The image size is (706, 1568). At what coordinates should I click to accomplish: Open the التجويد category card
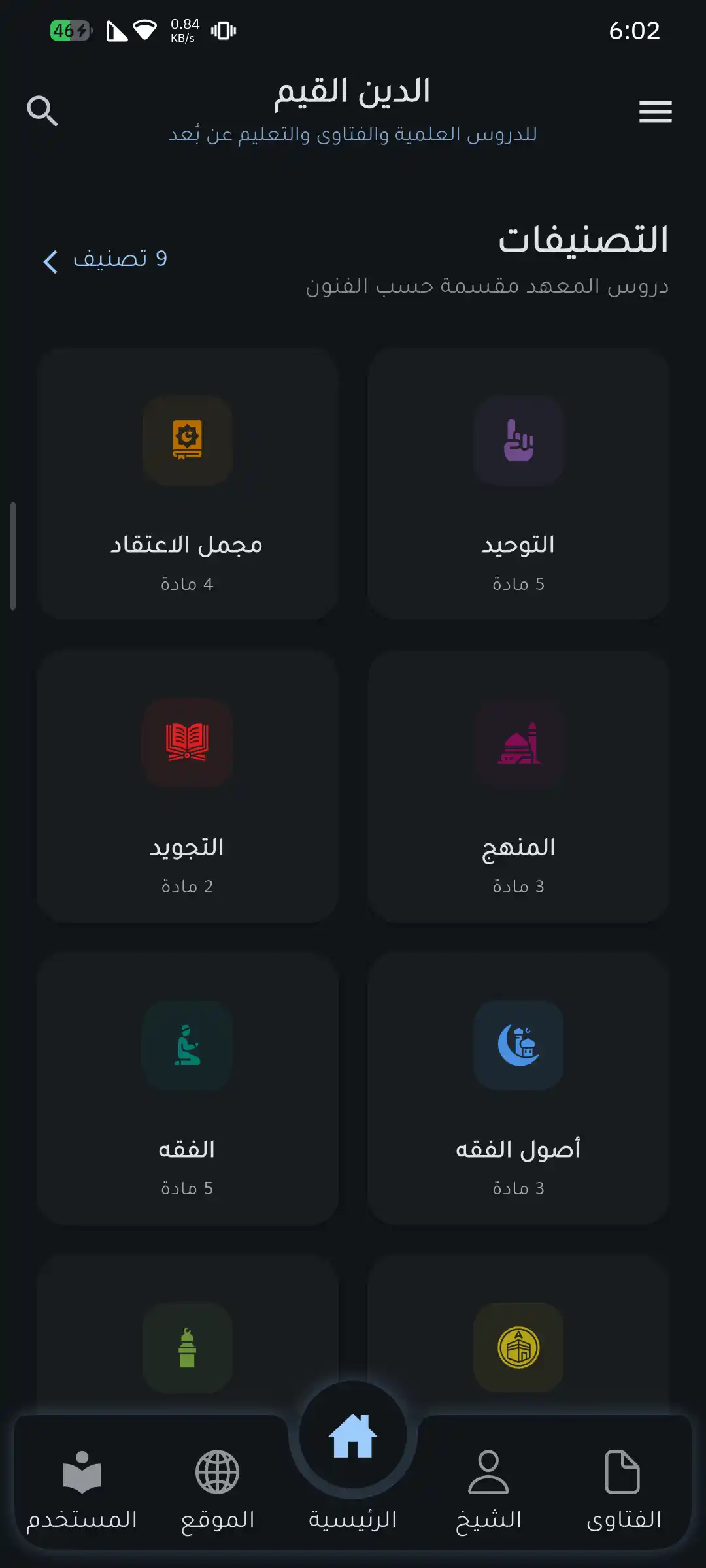(x=187, y=787)
